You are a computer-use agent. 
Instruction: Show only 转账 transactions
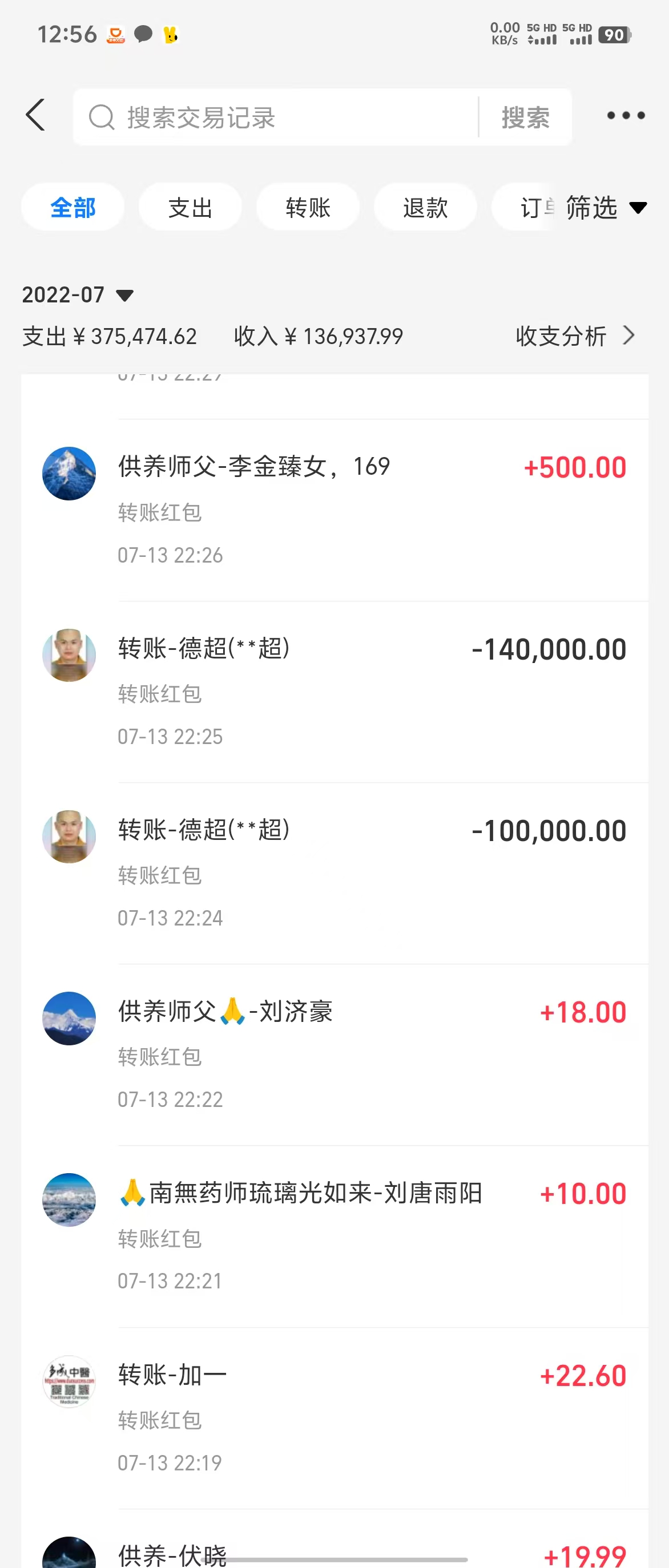[x=308, y=208]
